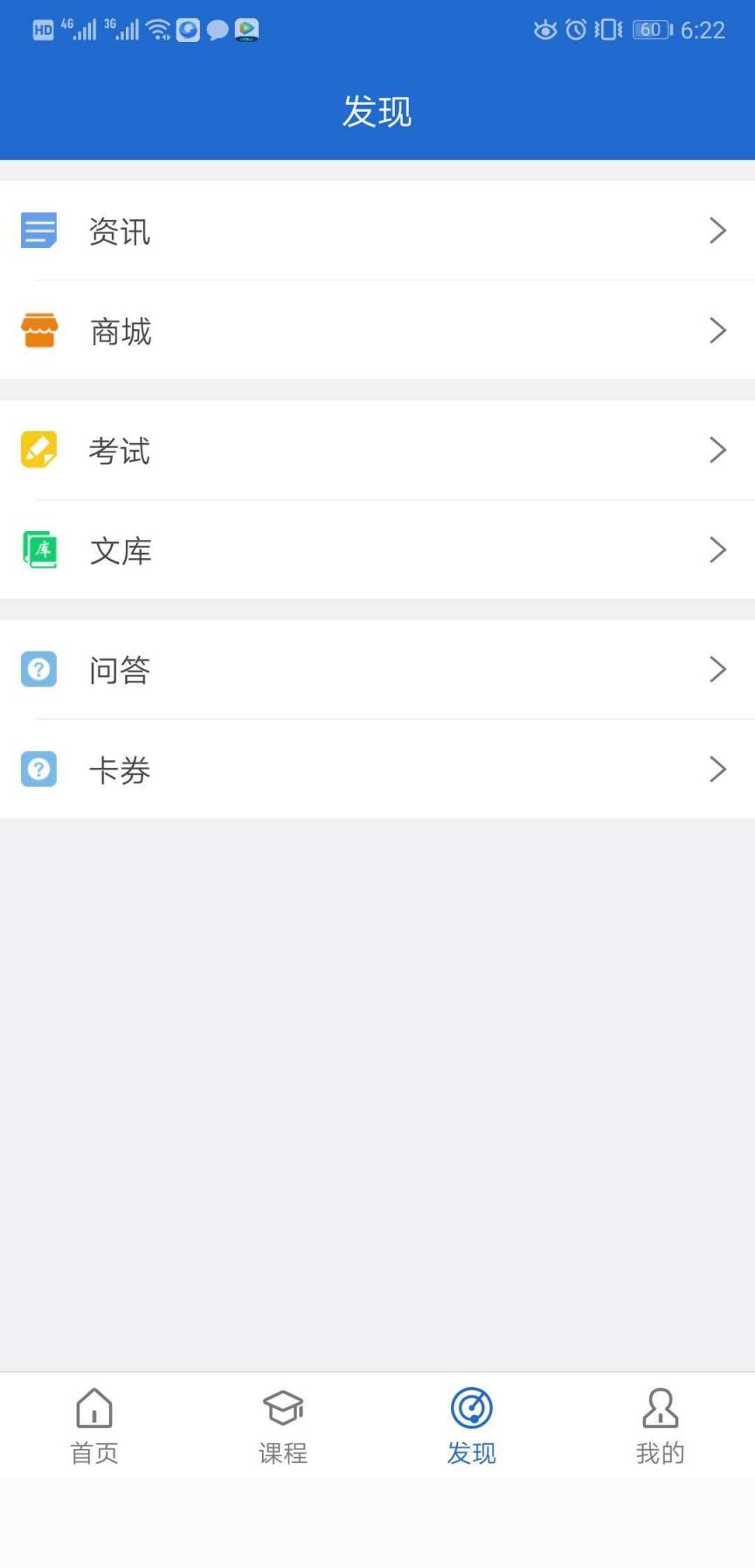The width and height of the screenshot is (755, 1568).
Task: Open the 课程 tab
Action: (x=282, y=1424)
